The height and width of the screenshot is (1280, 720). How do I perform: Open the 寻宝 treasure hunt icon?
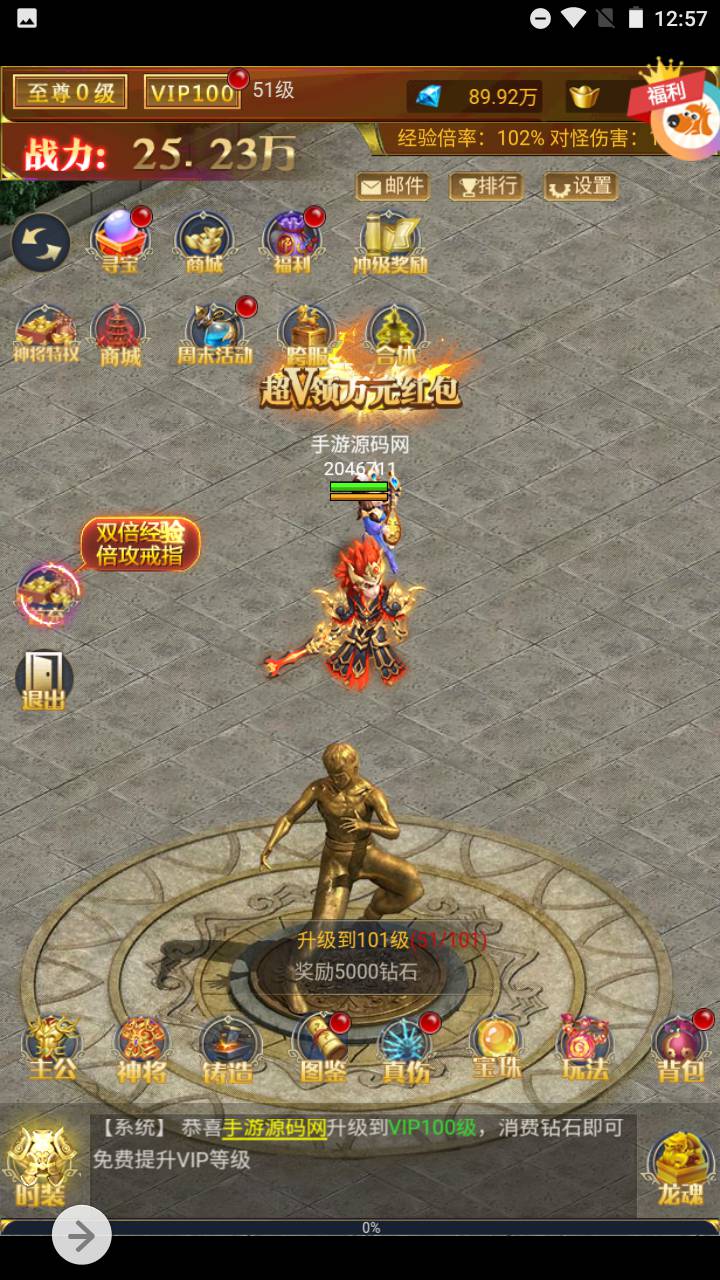[x=119, y=241]
